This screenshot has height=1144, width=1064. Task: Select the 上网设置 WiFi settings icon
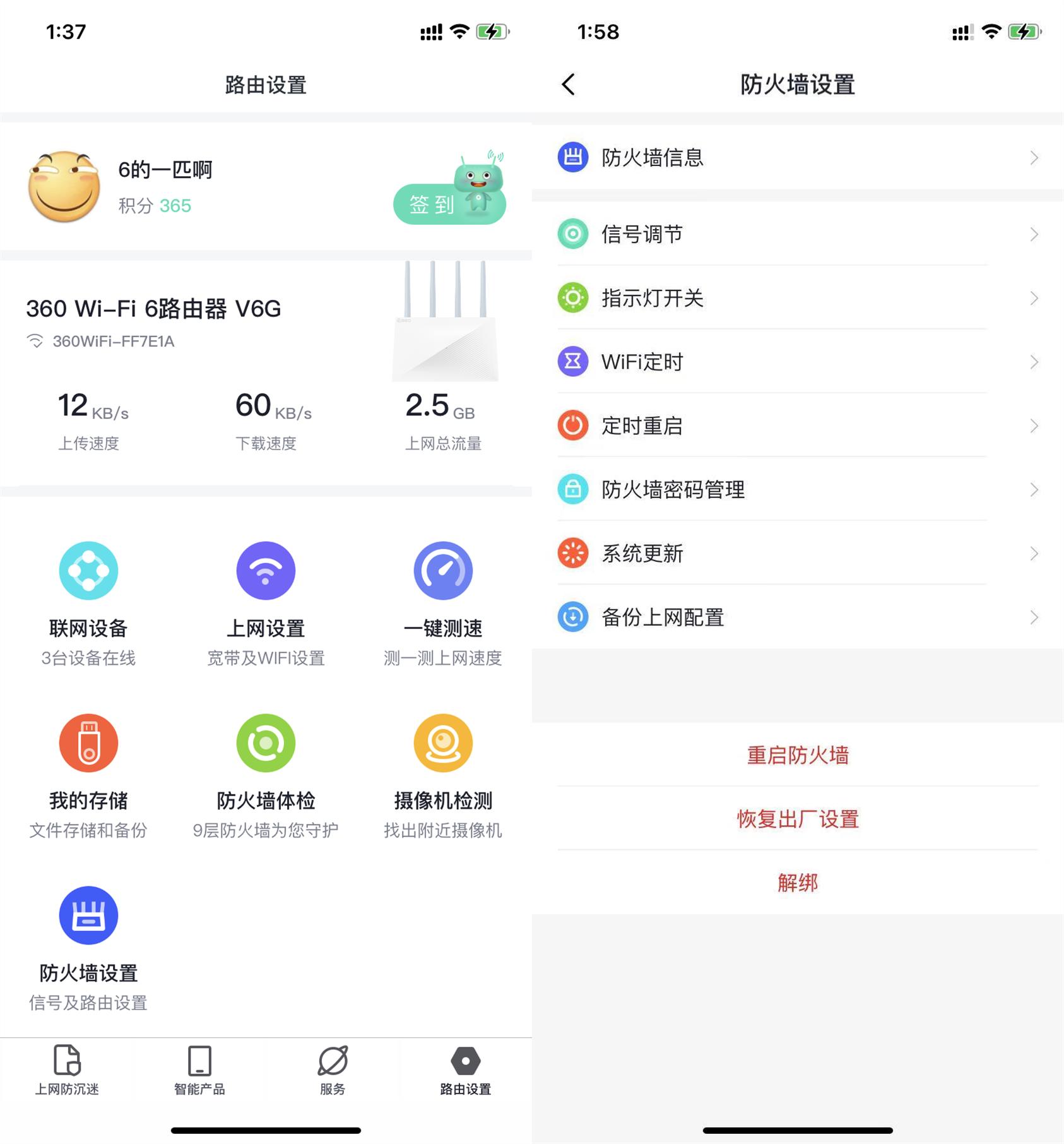[x=266, y=570]
